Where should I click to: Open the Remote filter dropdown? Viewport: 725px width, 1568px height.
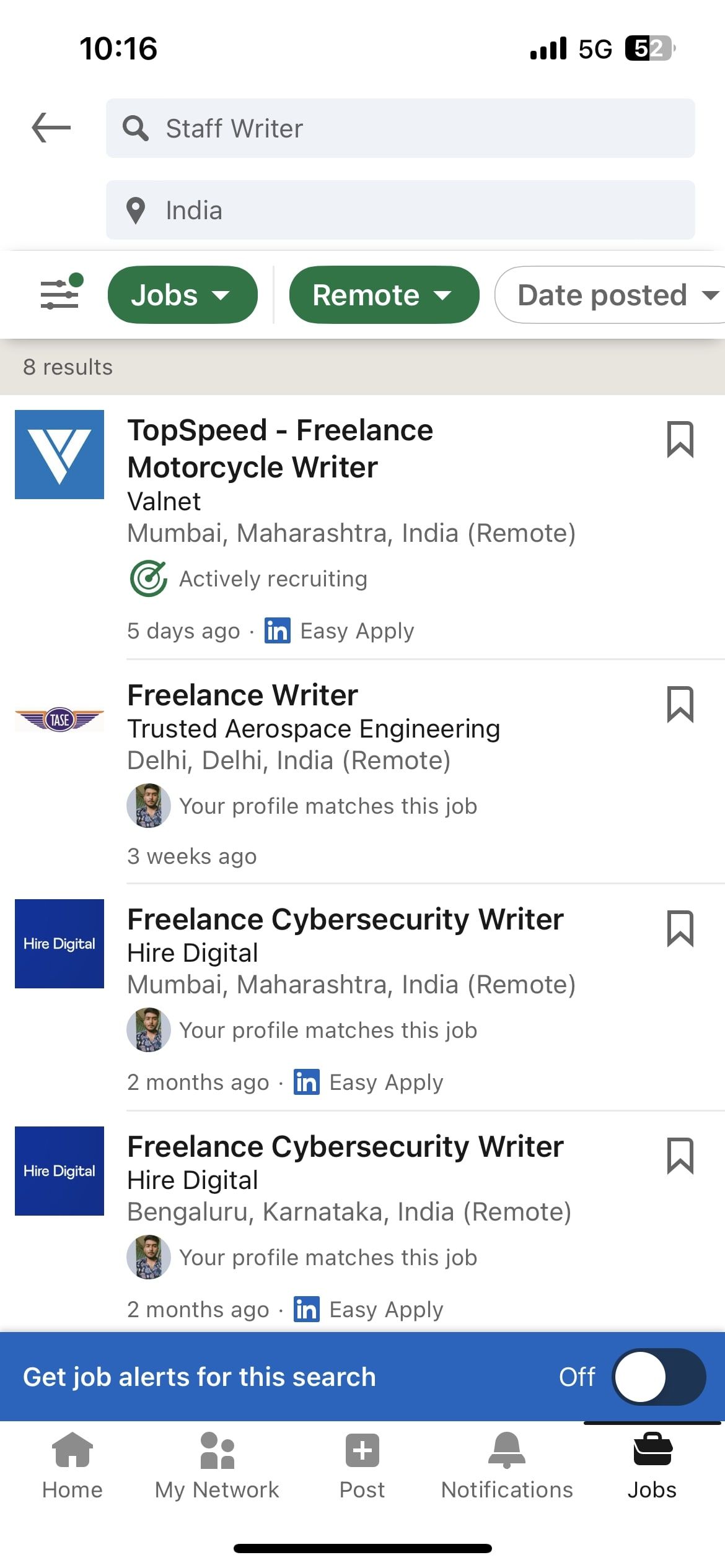click(384, 295)
